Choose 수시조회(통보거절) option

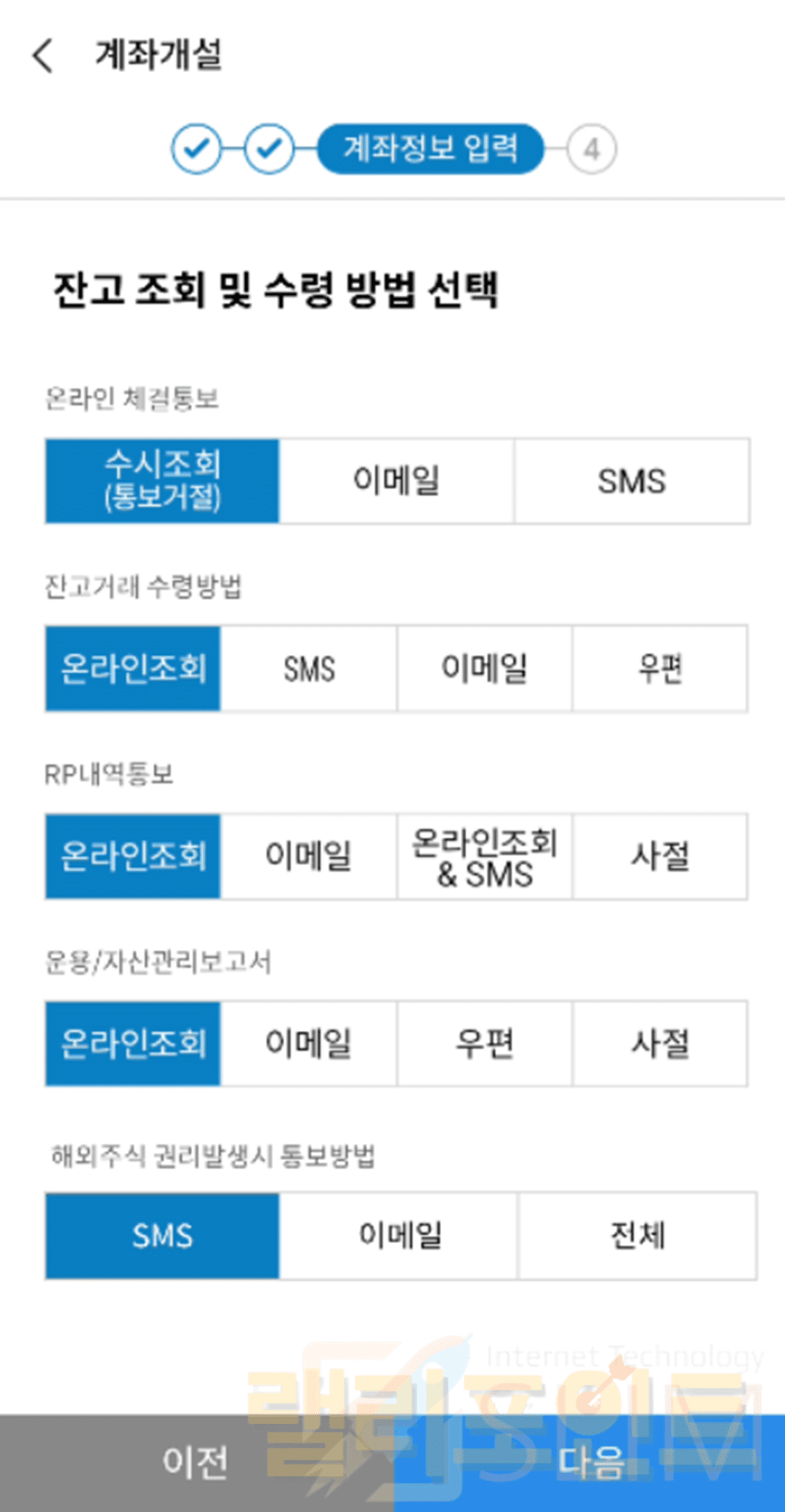162,481
